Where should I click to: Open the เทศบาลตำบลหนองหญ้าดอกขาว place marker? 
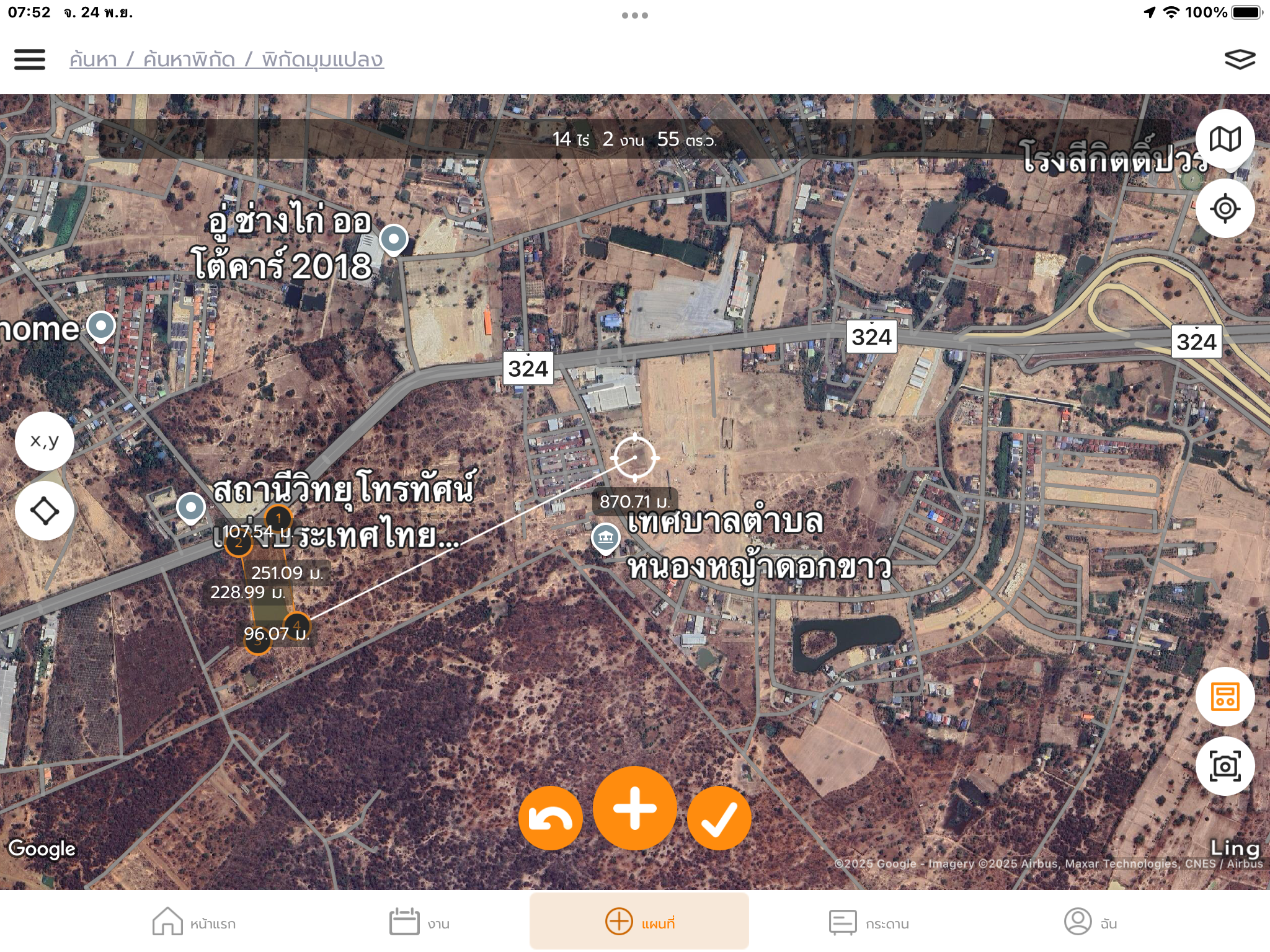tap(606, 537)
